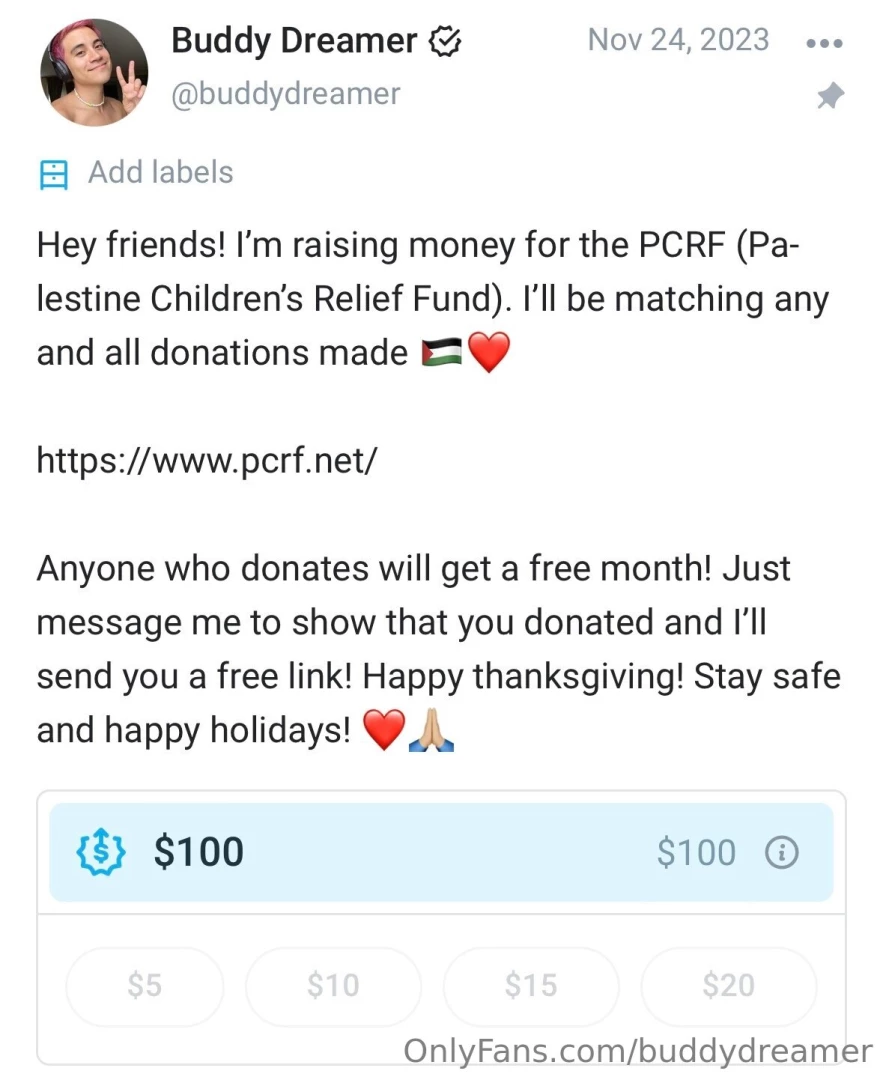Select the highlighted $100 tip amount
883x1080 pixels.
[x=197, y=853]
